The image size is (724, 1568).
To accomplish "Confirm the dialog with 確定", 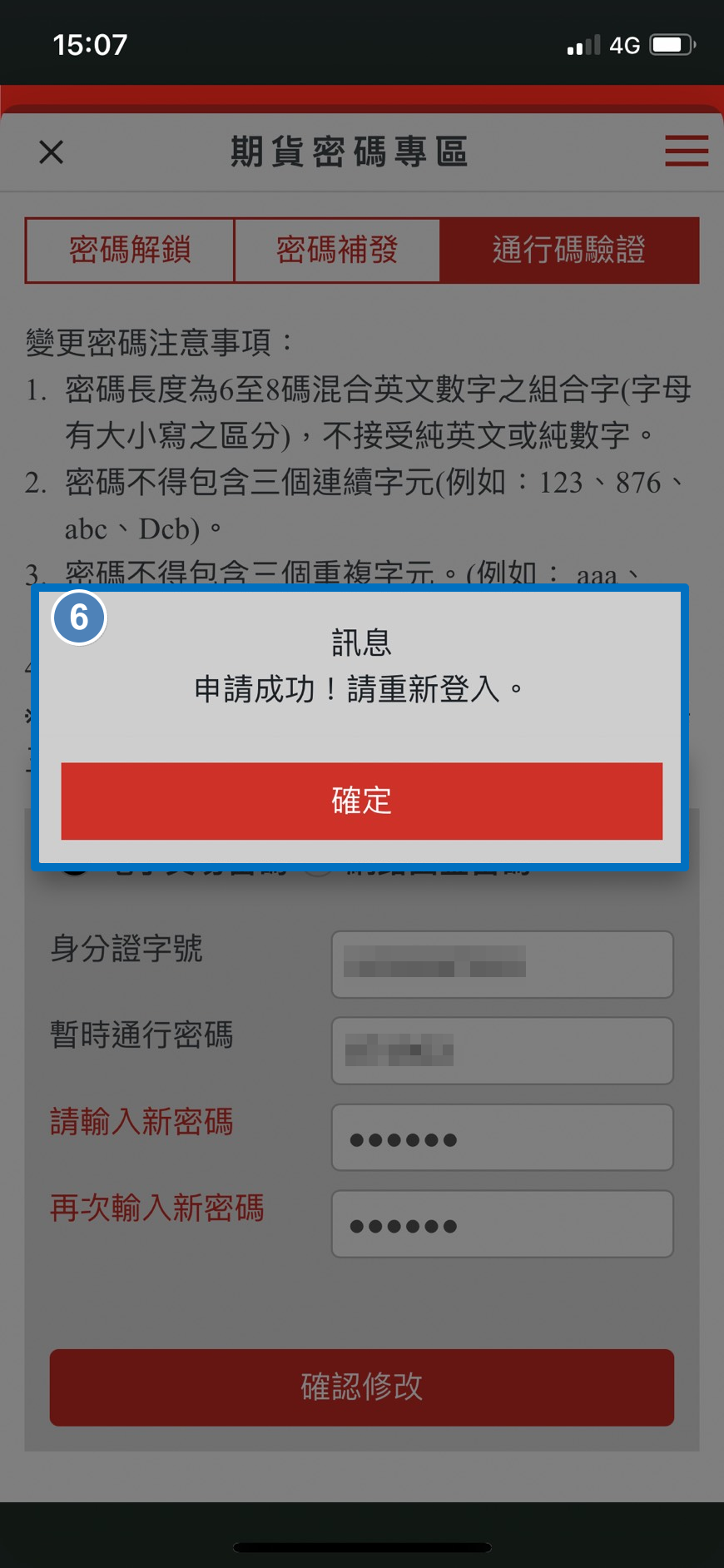I will click(361, 801).
